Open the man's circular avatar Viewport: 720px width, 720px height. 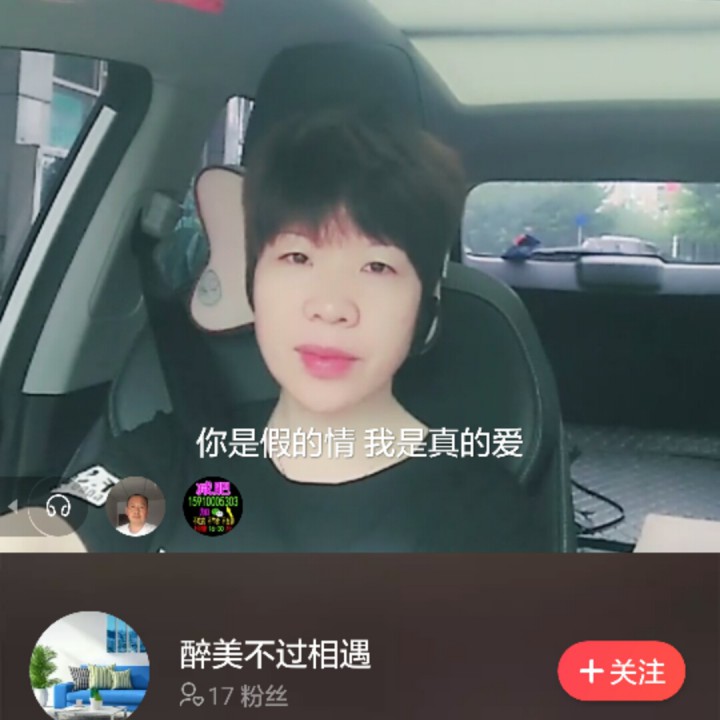(x=135, y=507)
